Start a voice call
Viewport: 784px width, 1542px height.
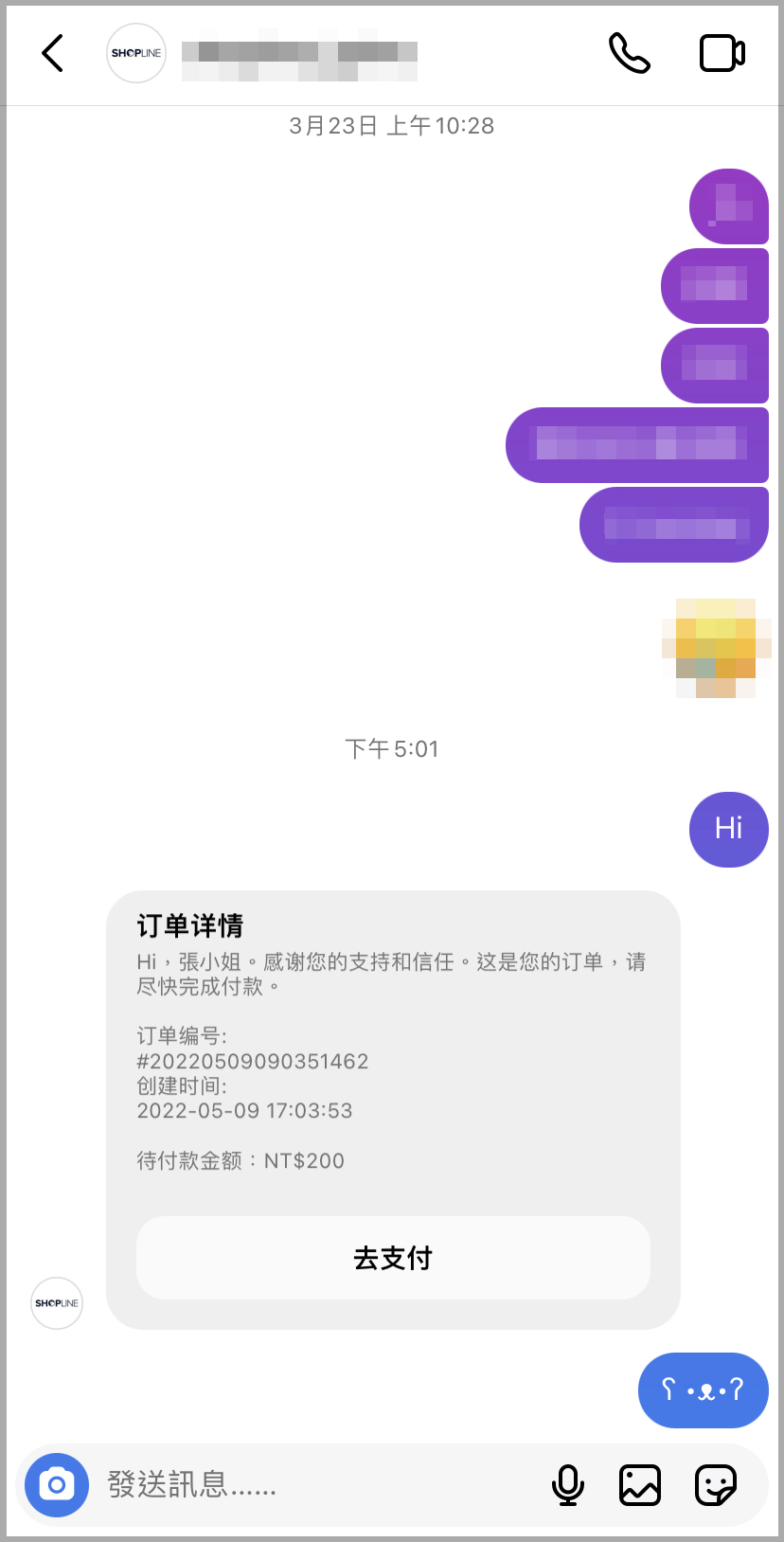coord(630,53)
